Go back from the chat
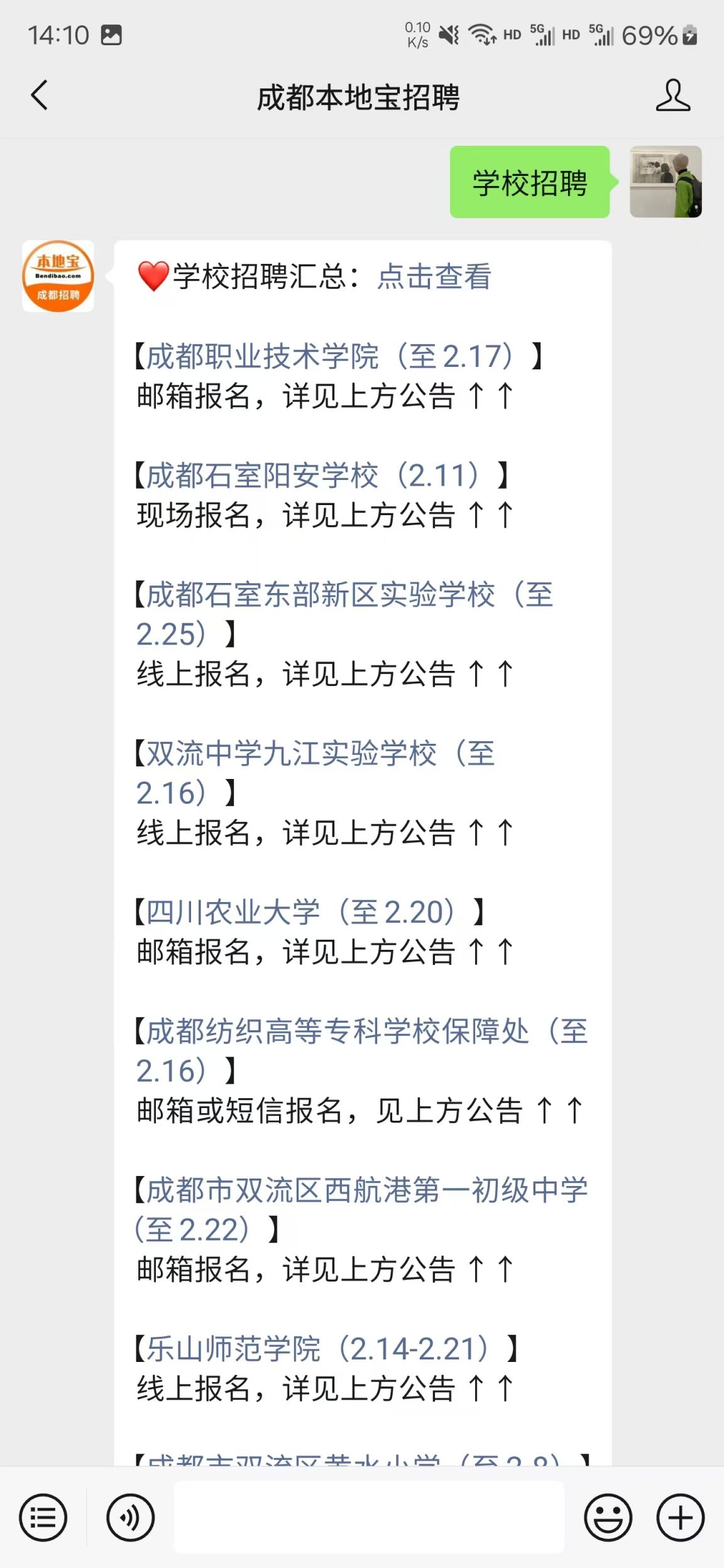The image size is (724, 1568). [x=39, y=96]
